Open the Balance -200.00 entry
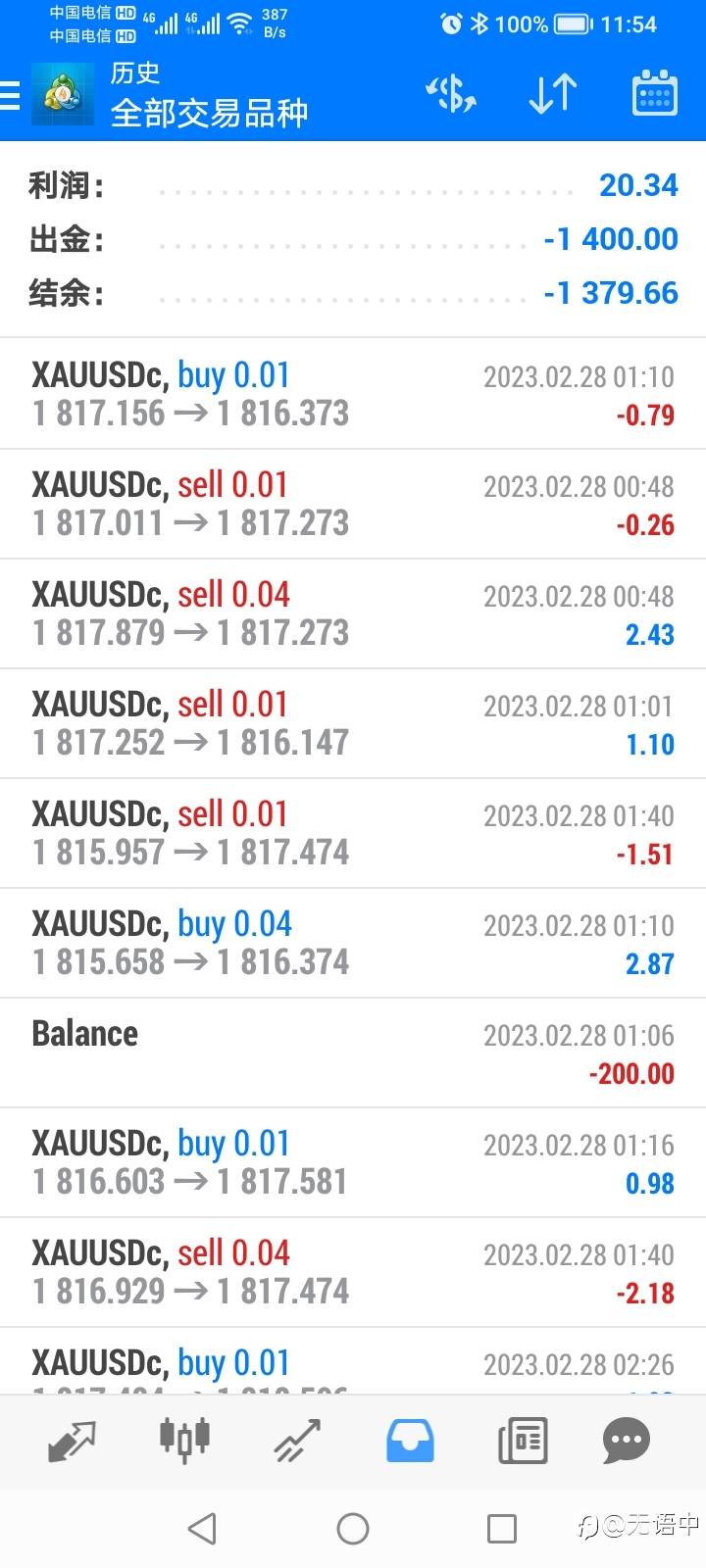706x1568 pixels. pos(353,1053)
